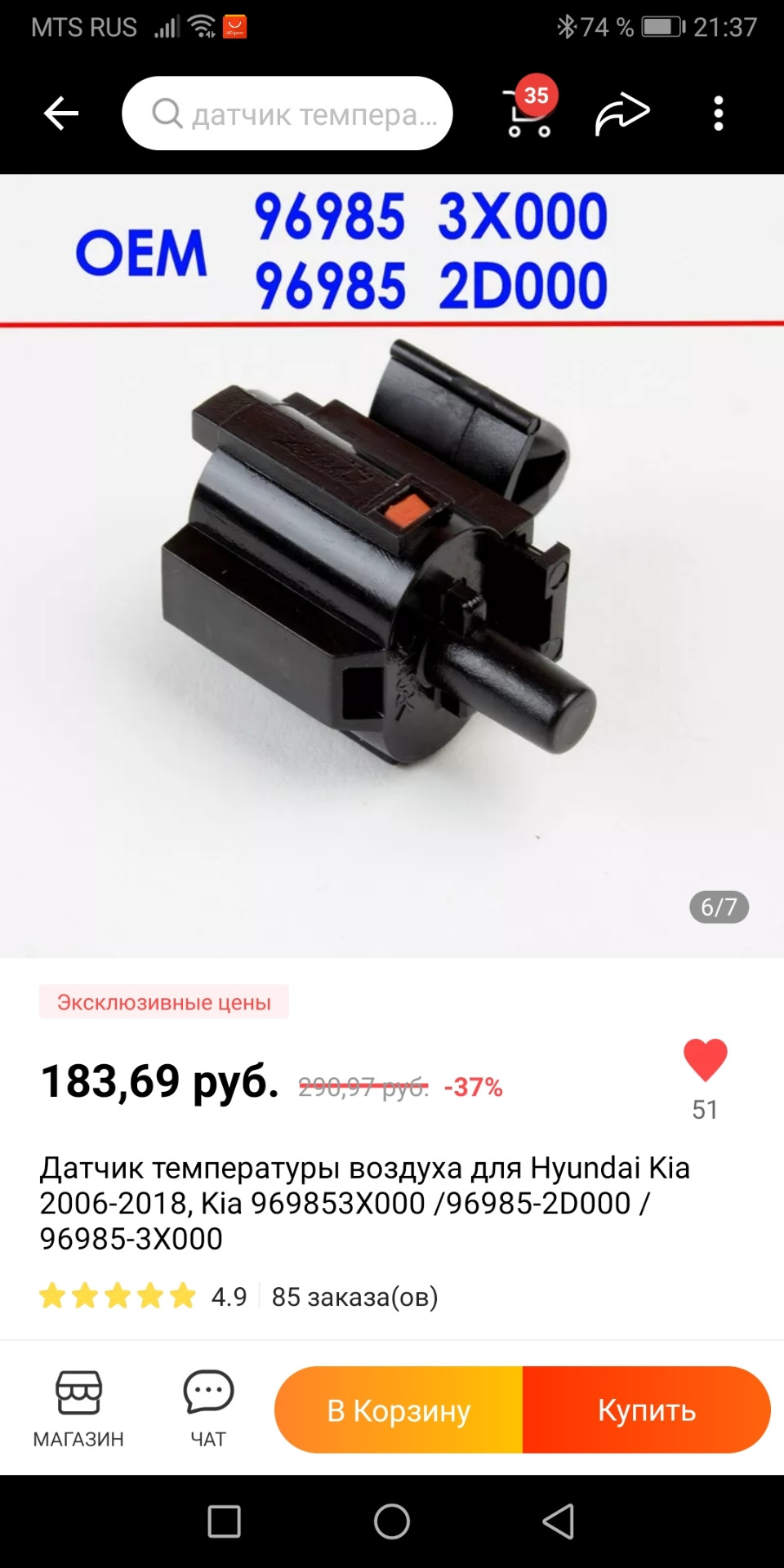784x1568 pixels.
Task: Open the product photo full screen
Action: point(392,572)
